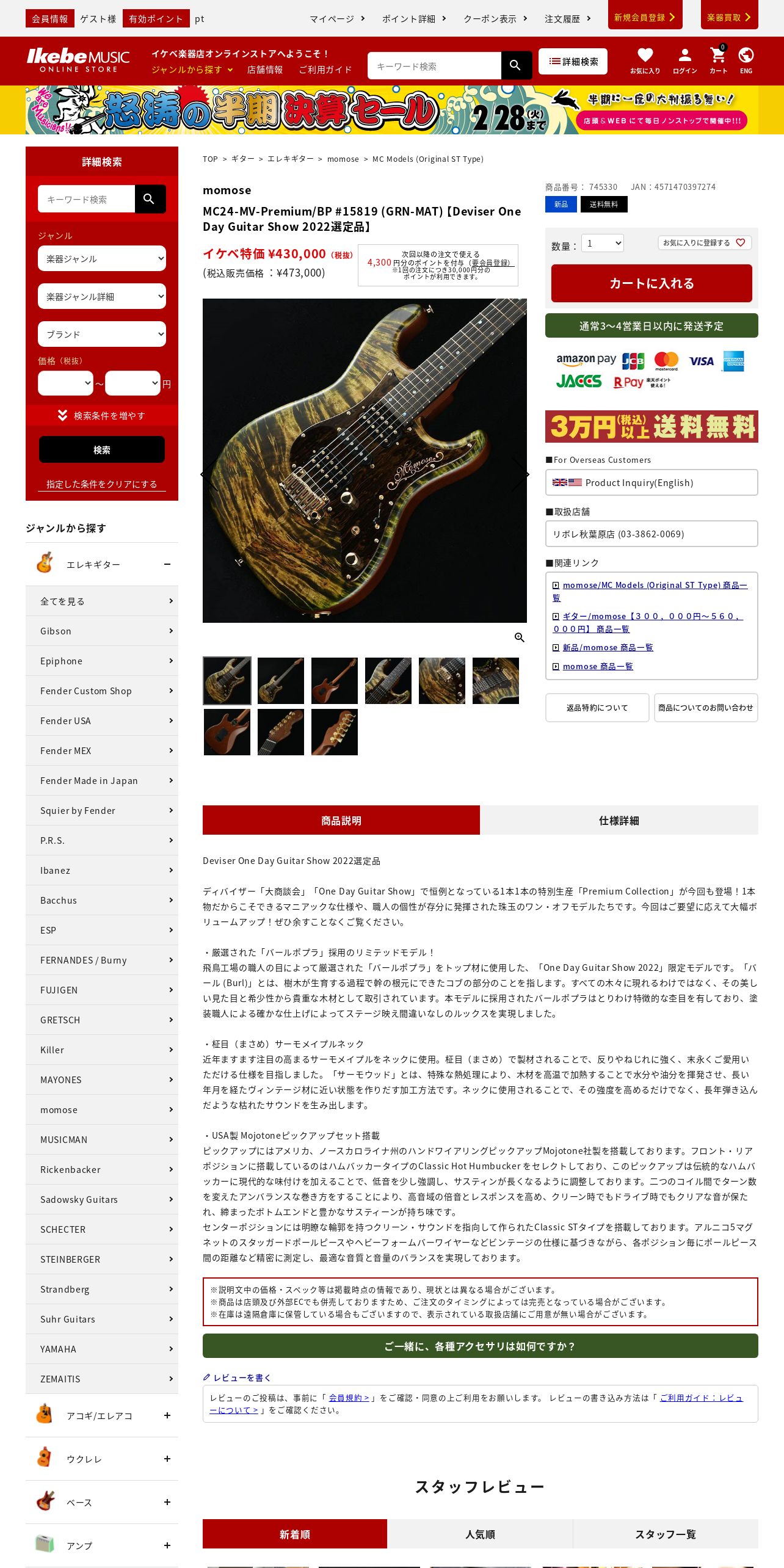
Task: Open 商品についてのお問い合わせ
Action: pos(706,708)
